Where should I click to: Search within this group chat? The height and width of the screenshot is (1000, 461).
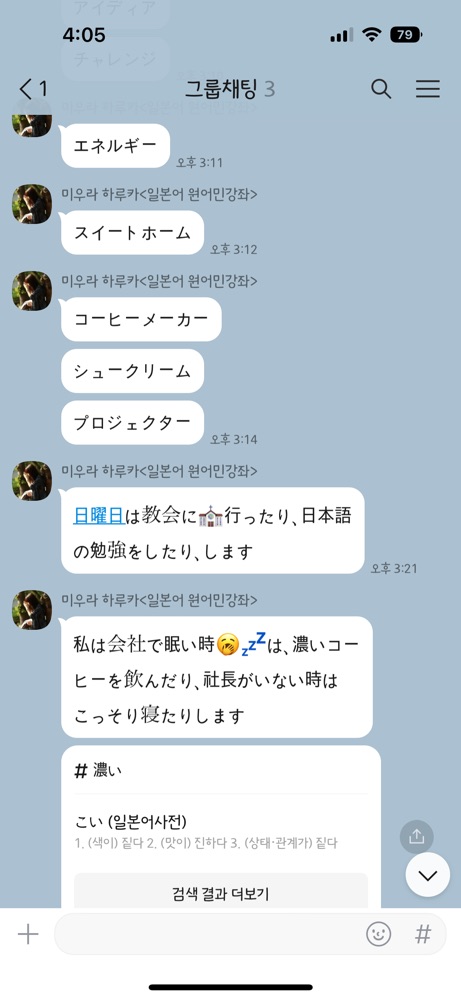[x=381, y=89]
